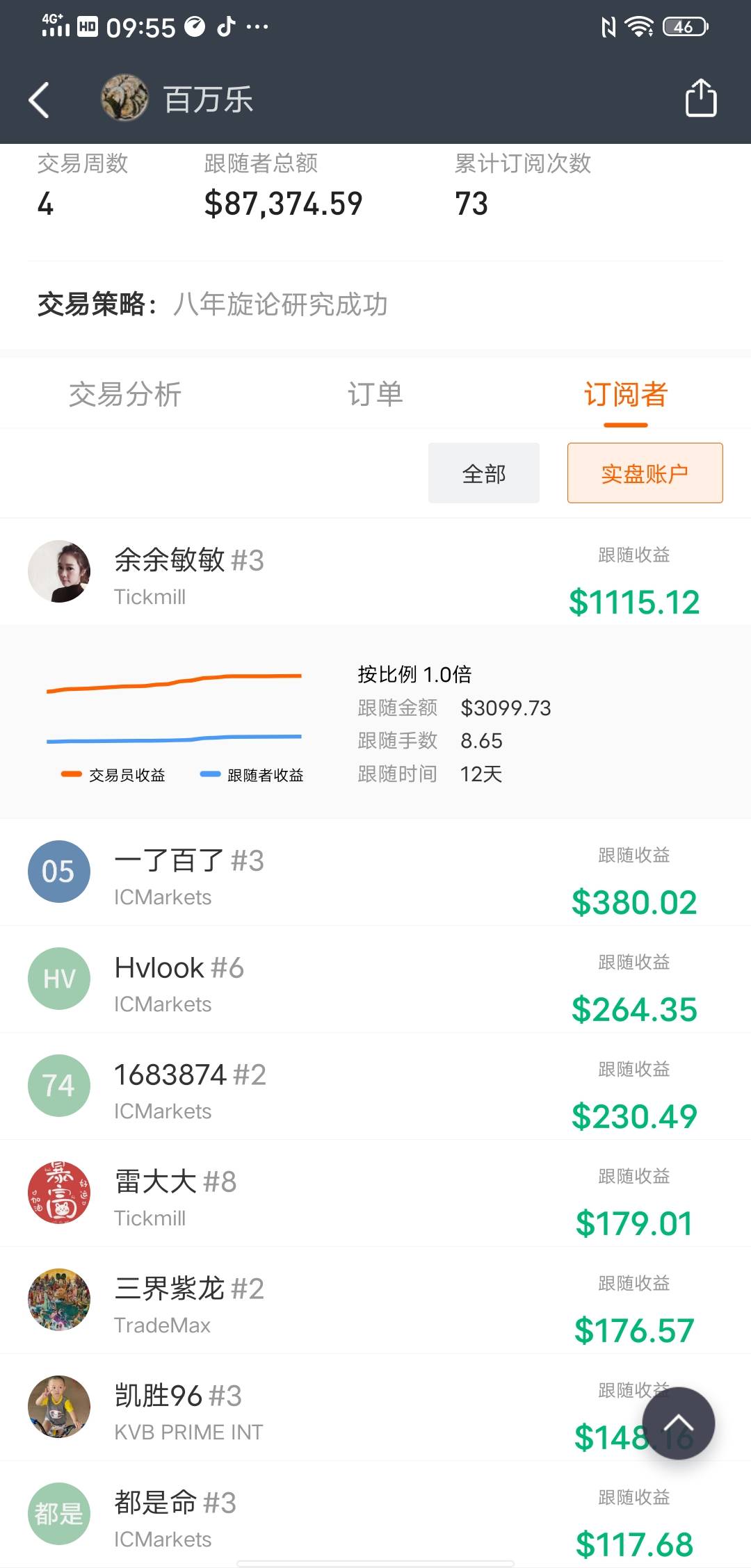Tap the back-to-top floating arrow

pos(679,1423)
